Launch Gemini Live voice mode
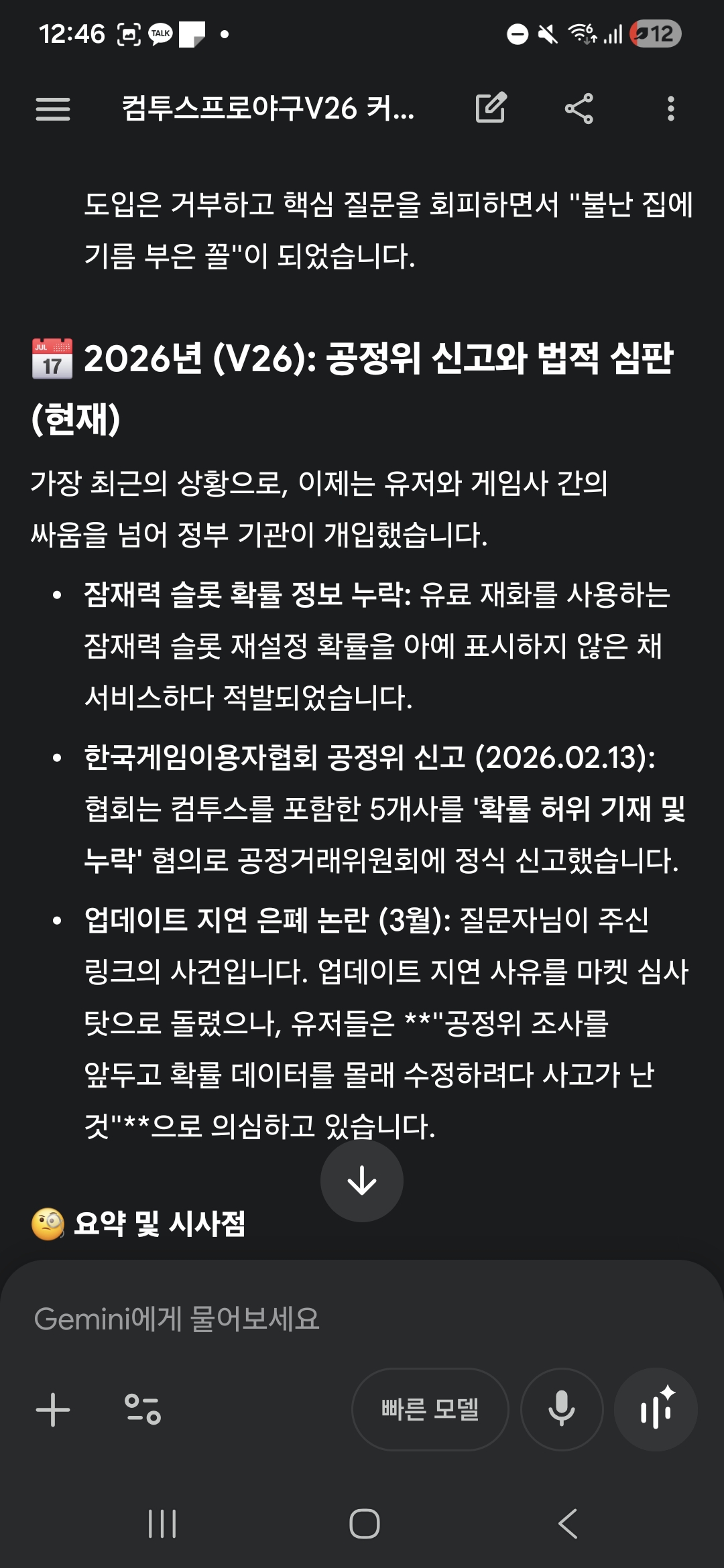Viewport: 724px width, 1568px height. tap(656, 1409)
